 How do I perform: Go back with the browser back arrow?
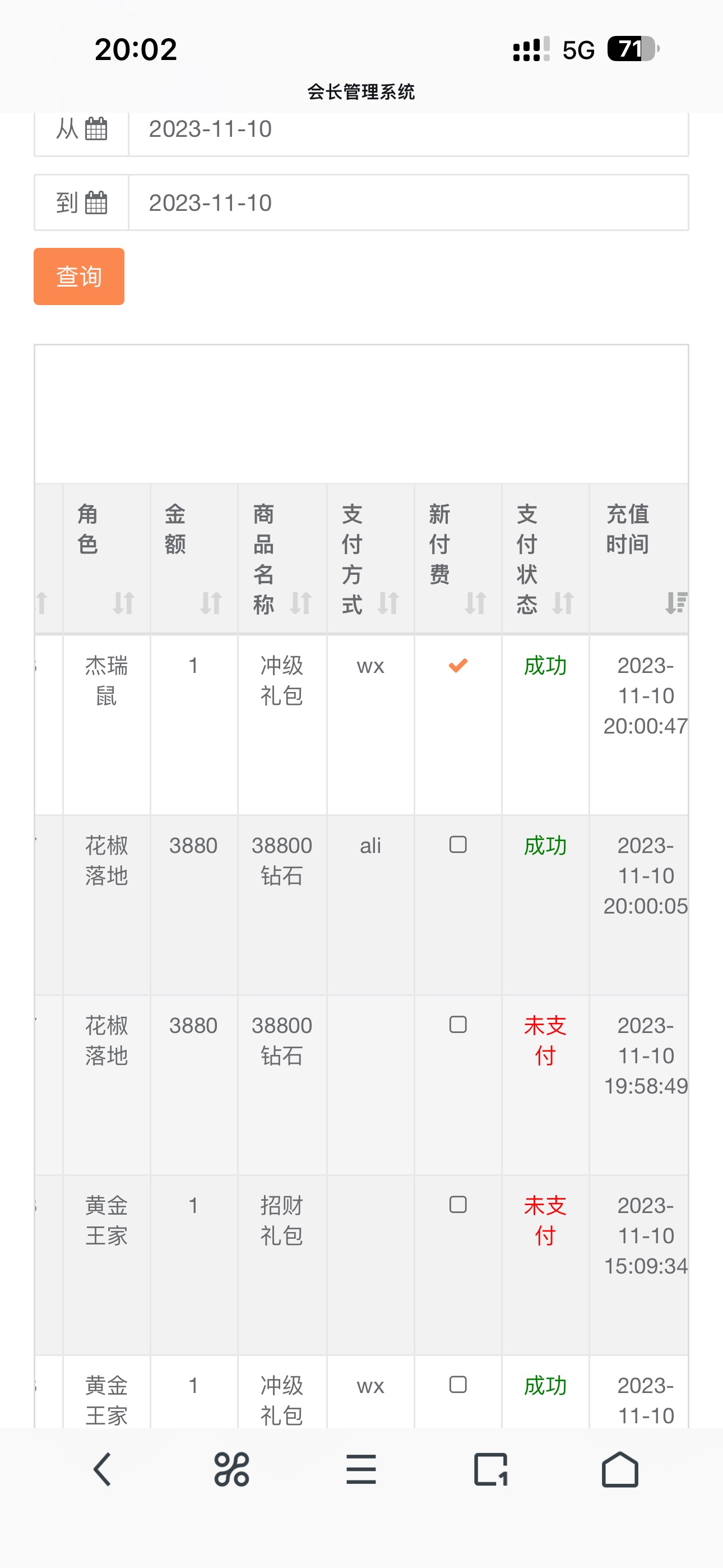102,1469
